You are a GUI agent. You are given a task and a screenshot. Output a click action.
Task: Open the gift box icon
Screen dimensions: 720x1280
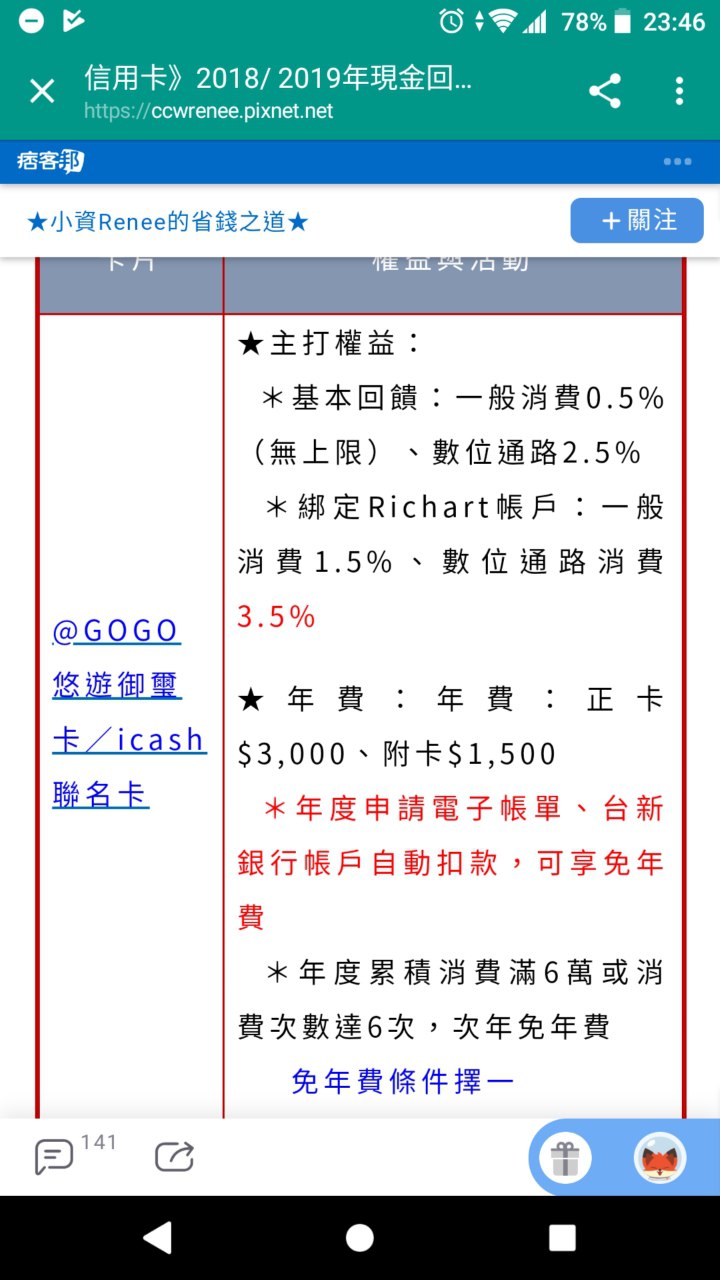point(565,1159)
